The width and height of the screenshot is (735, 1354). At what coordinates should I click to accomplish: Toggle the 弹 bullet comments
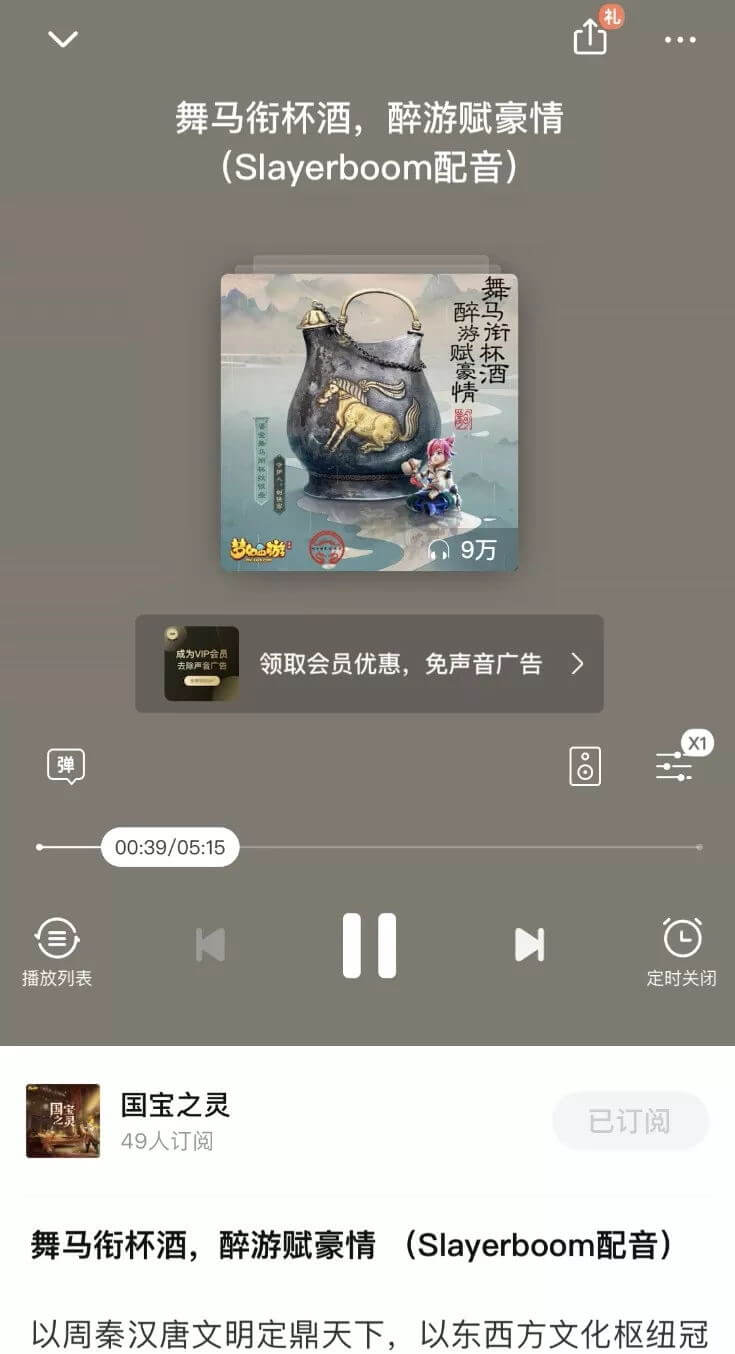[x=66, y=766]
